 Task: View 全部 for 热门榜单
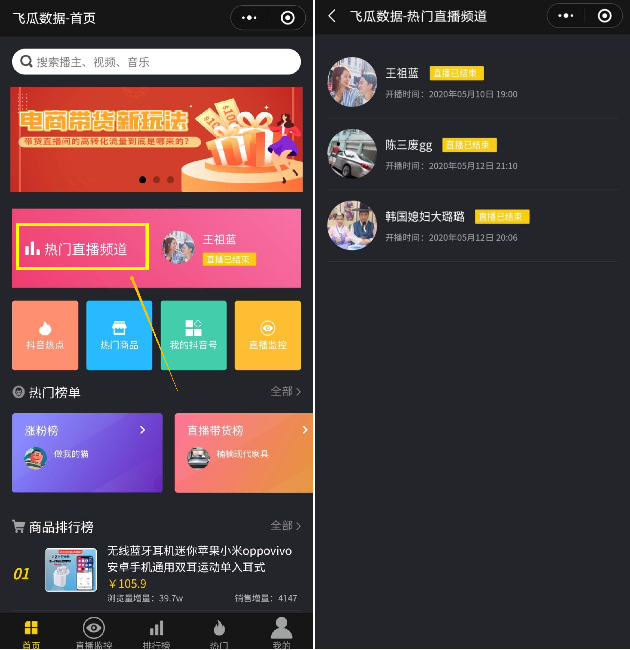(285, 391)
